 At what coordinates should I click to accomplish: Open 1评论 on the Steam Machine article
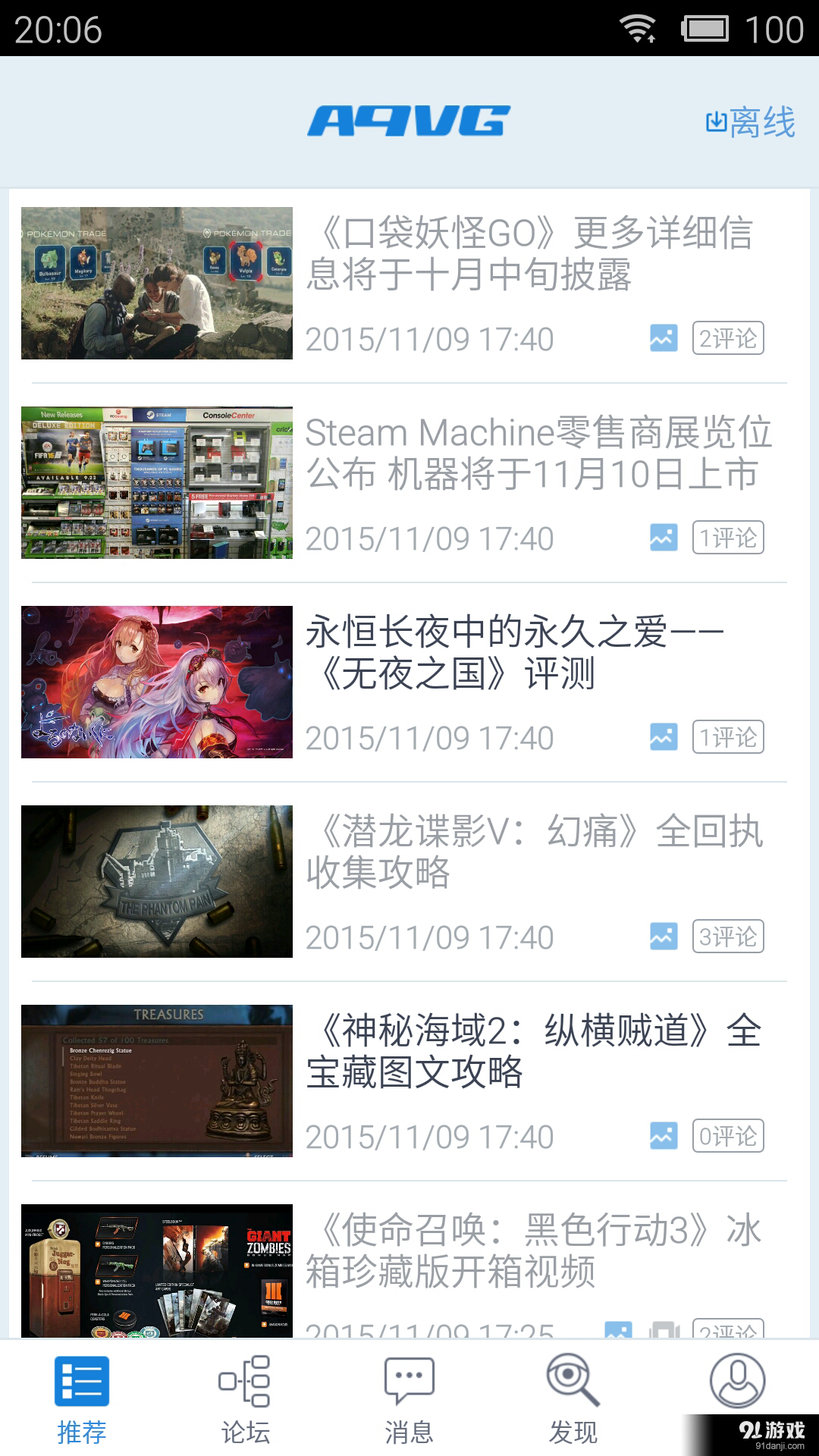click(x=728, y=538)
